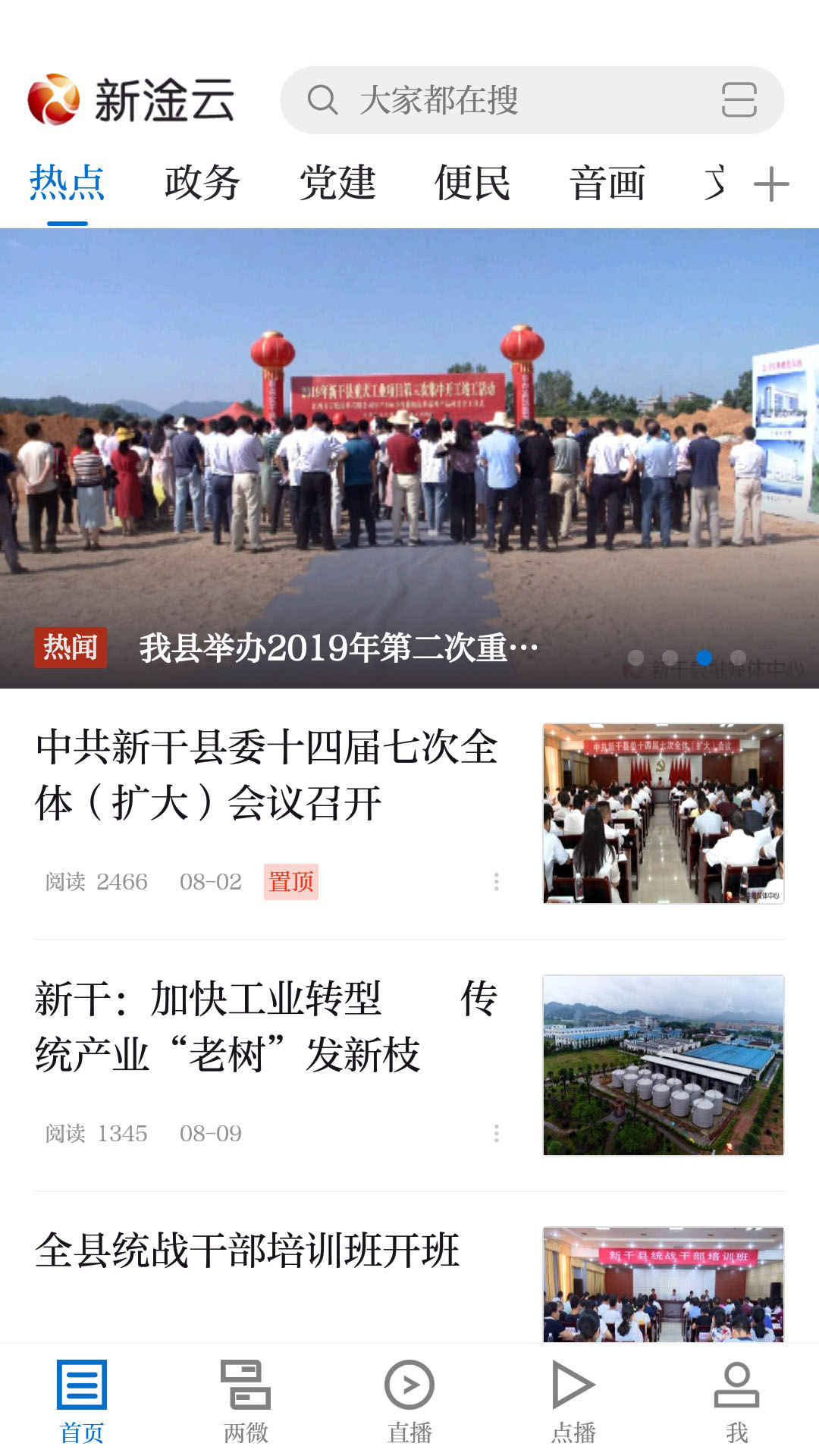The image size is (819, 1456).
Task: Tap the search magnifier icon
Action: tap(325, 101)
